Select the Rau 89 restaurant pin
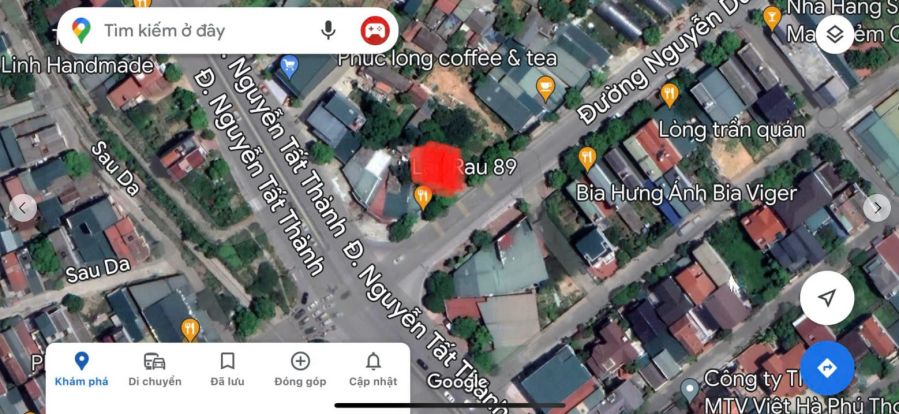The width and height of the screenshot is (899, 414). coord(423,197)
